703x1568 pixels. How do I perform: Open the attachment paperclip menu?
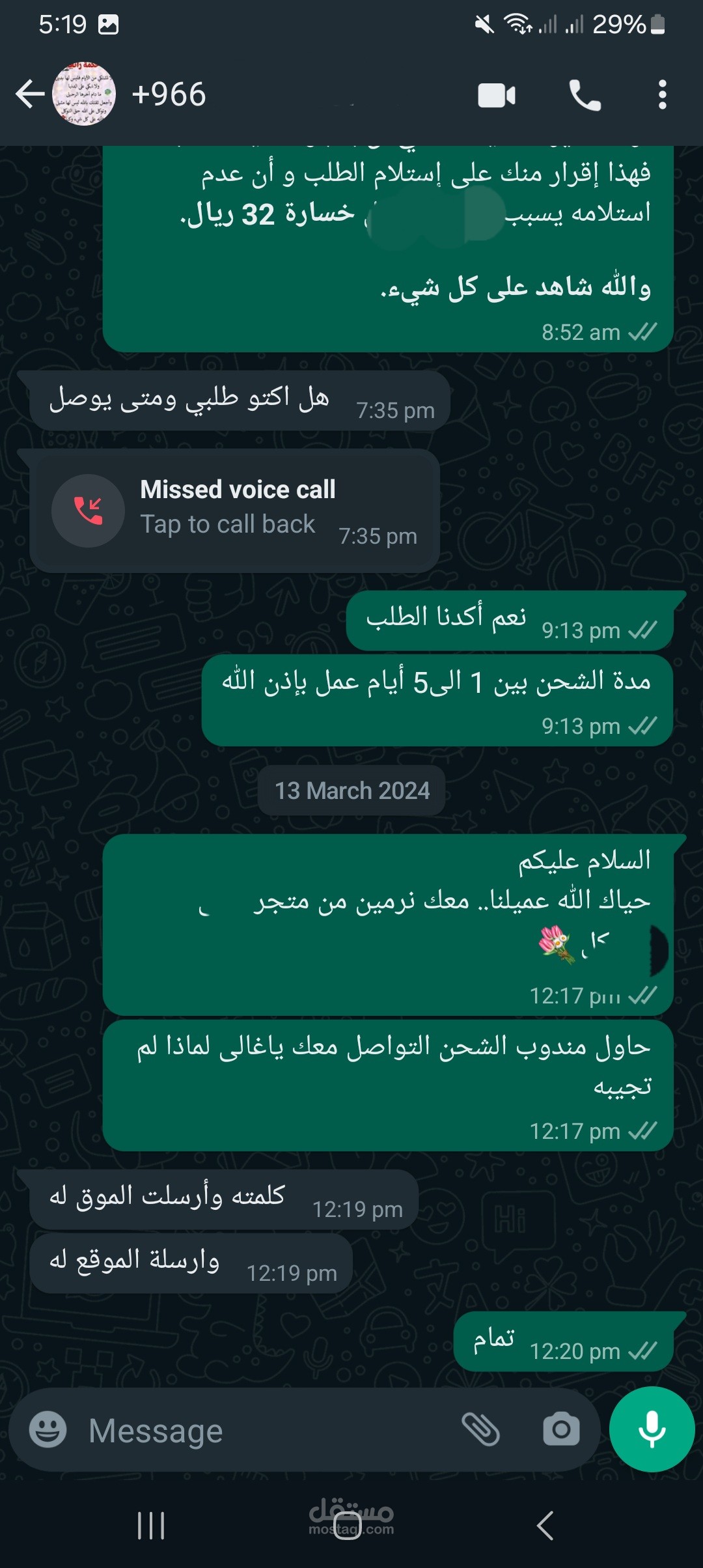coord(481,1430)
